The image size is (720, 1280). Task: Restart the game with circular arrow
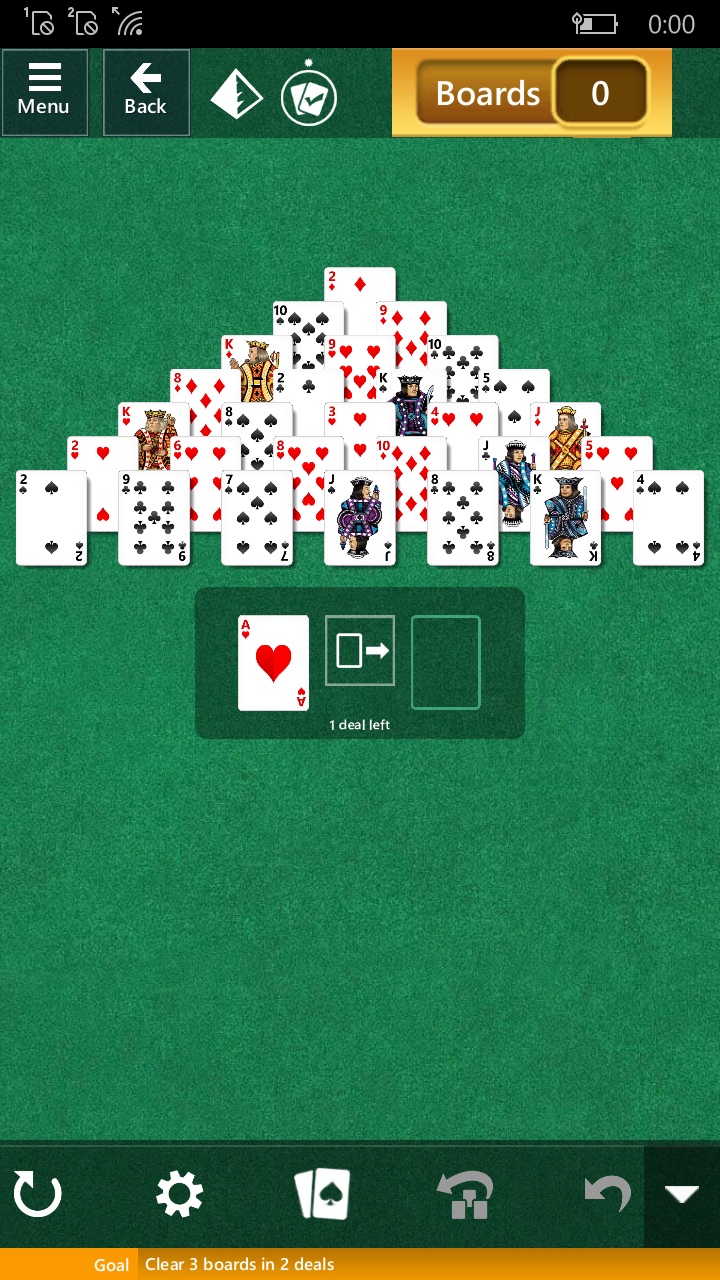38,1194
